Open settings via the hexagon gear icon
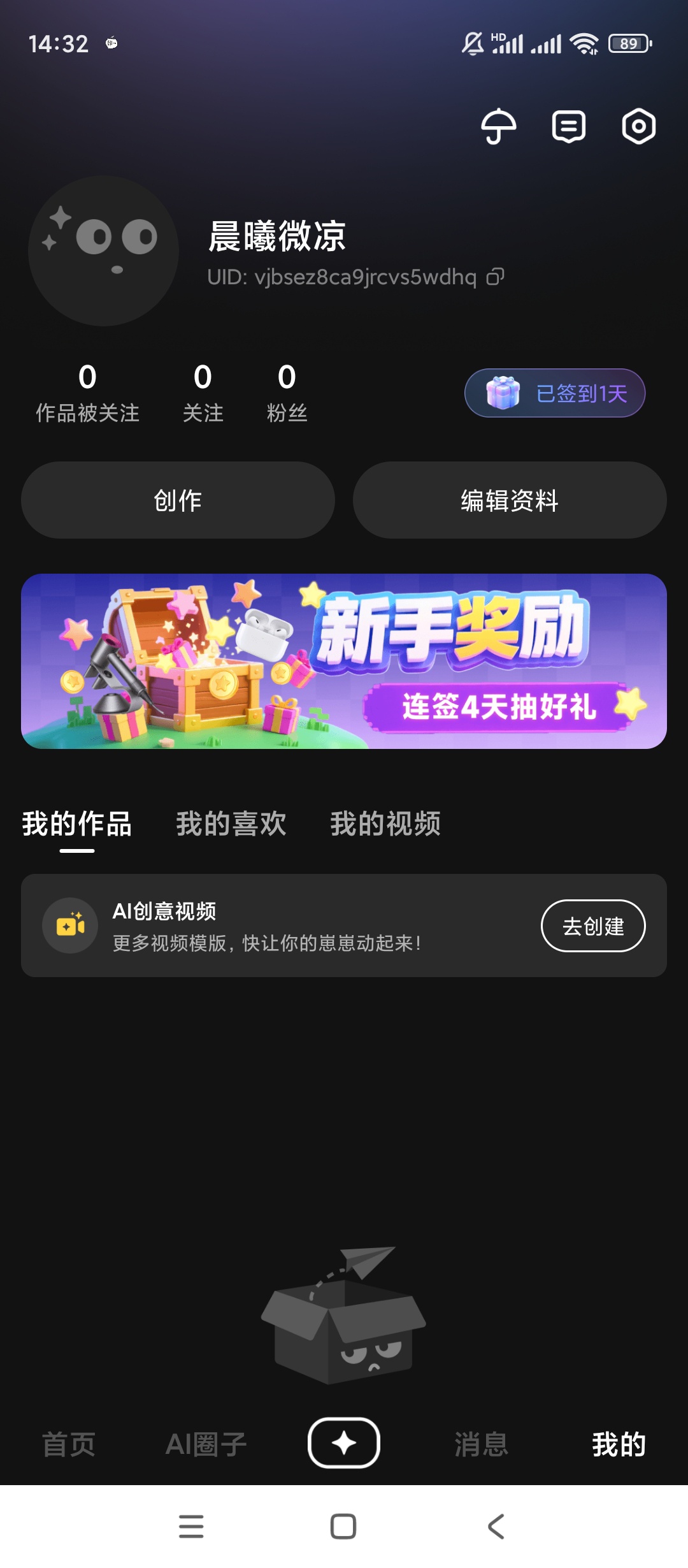The height and width of the screenshot is (1568, 688). pyautogui.click(x=638, y=126)
